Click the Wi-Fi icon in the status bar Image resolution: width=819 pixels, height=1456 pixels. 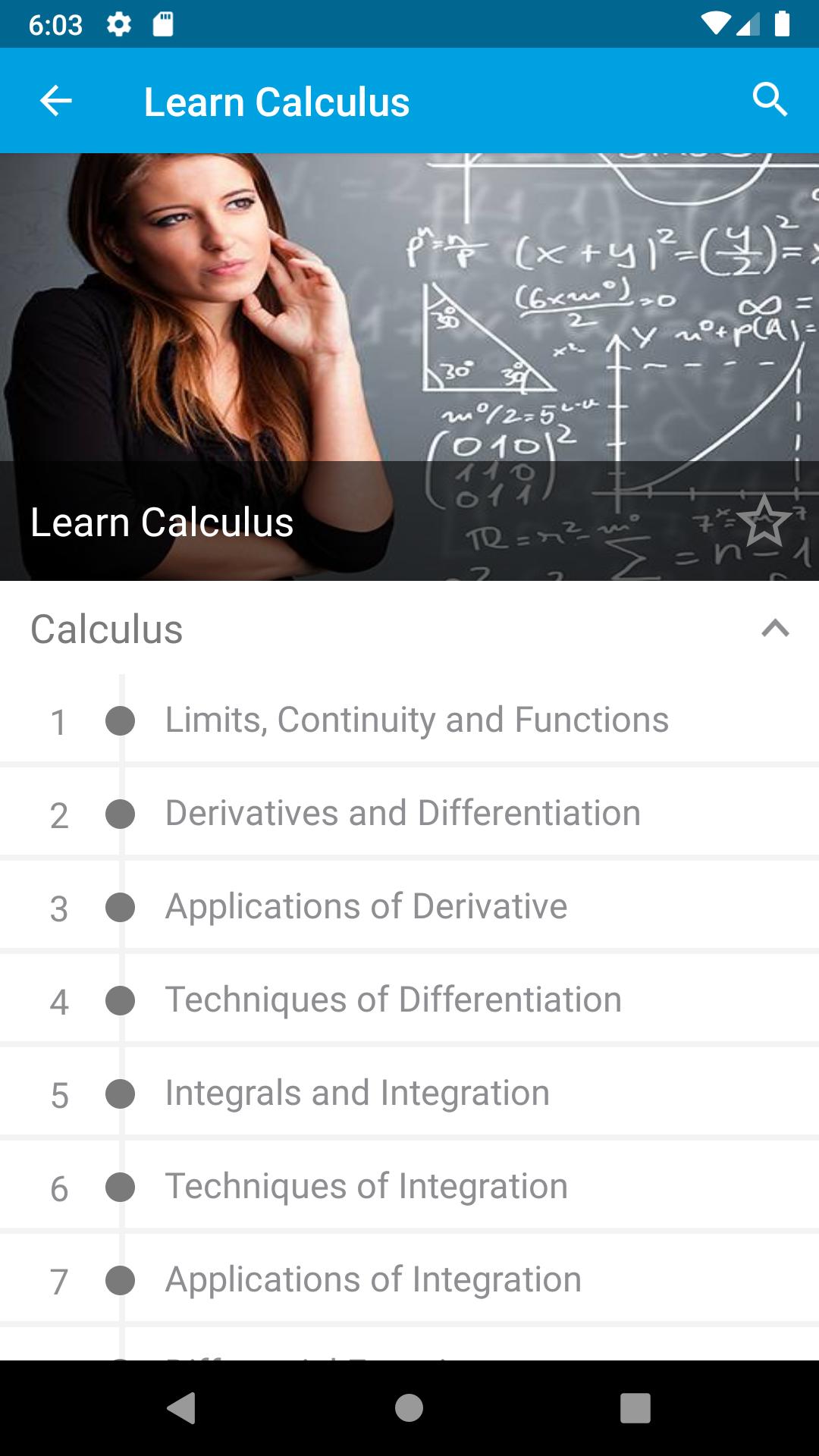click(716, 23)
